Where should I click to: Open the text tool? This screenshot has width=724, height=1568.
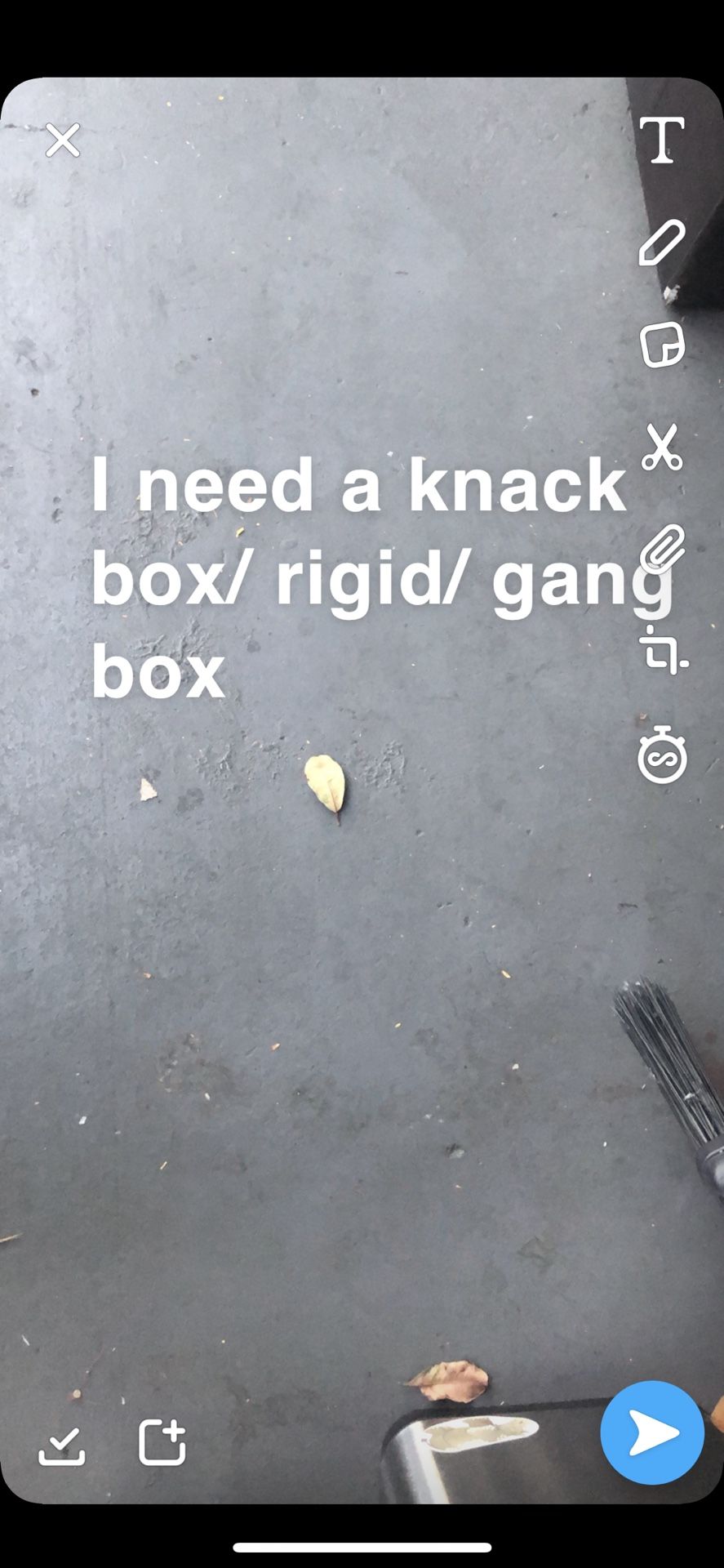coord(661,140)
